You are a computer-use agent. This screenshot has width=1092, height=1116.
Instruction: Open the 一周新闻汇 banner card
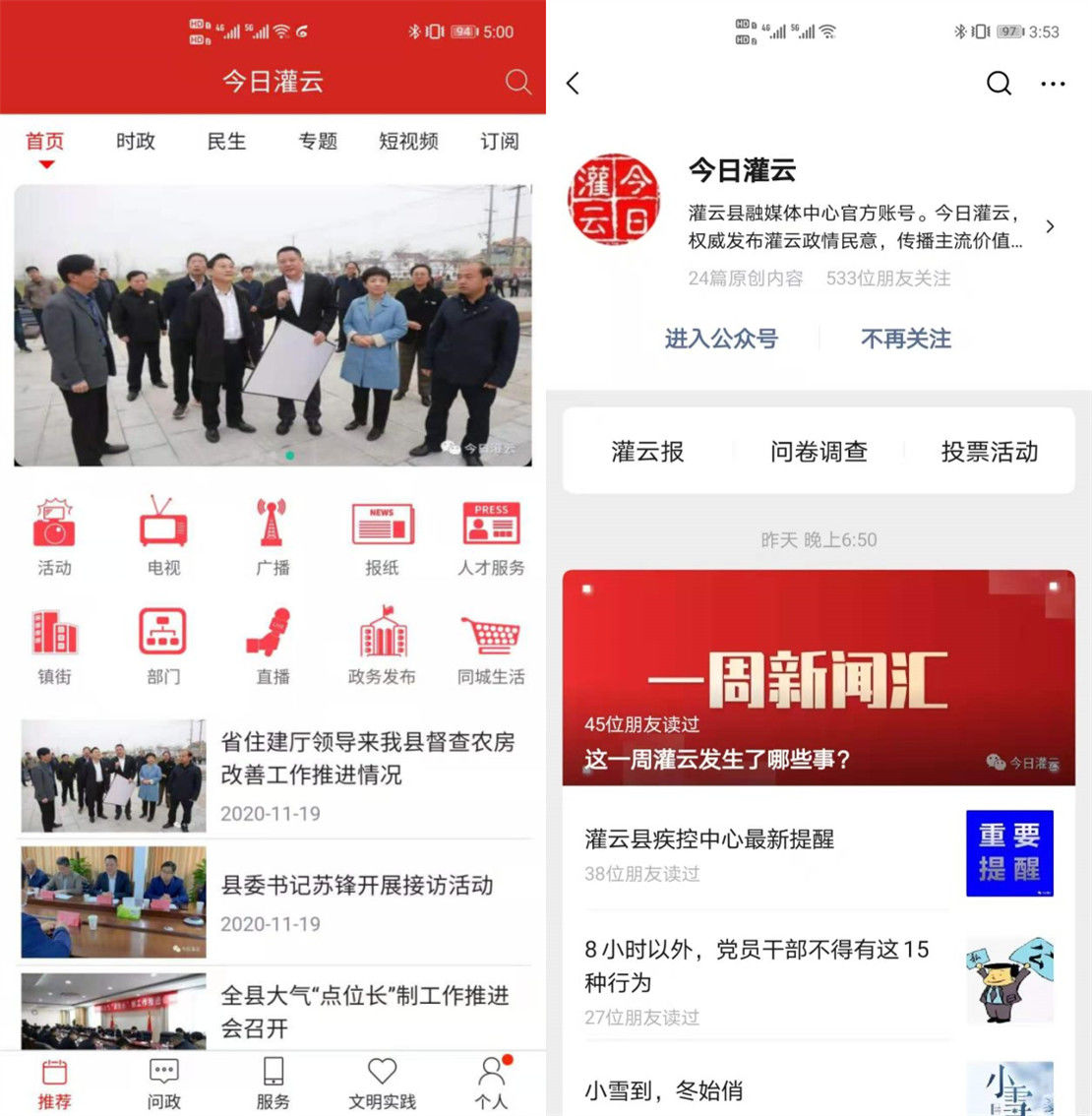[818, 677]
